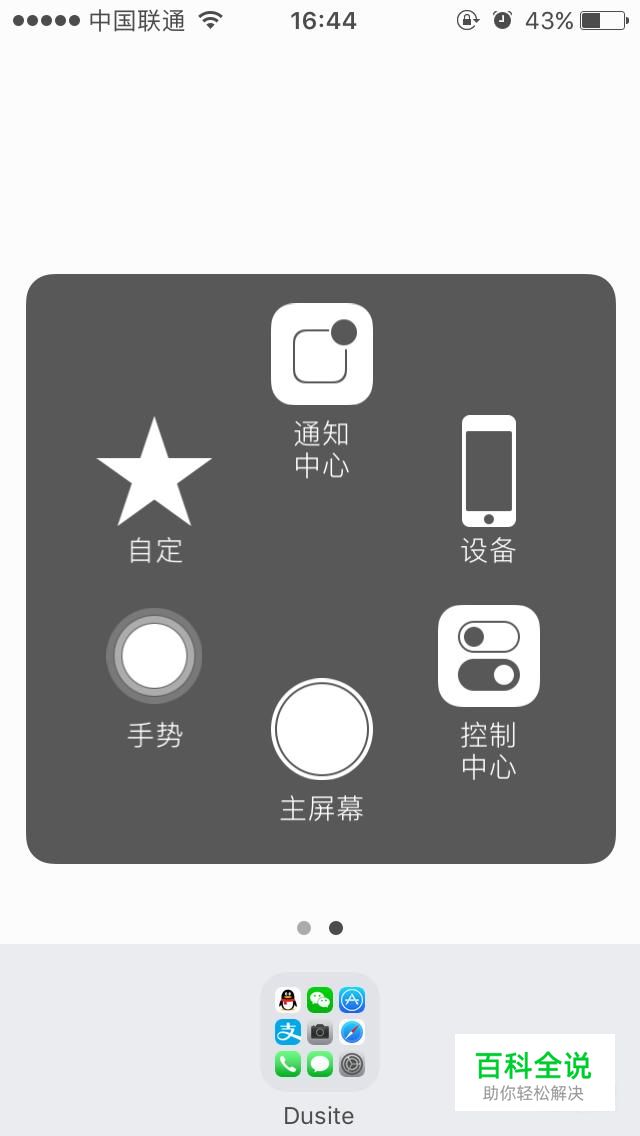
Task: Tap the 主屏幕 home button
Action: click(x=321, y=729)
